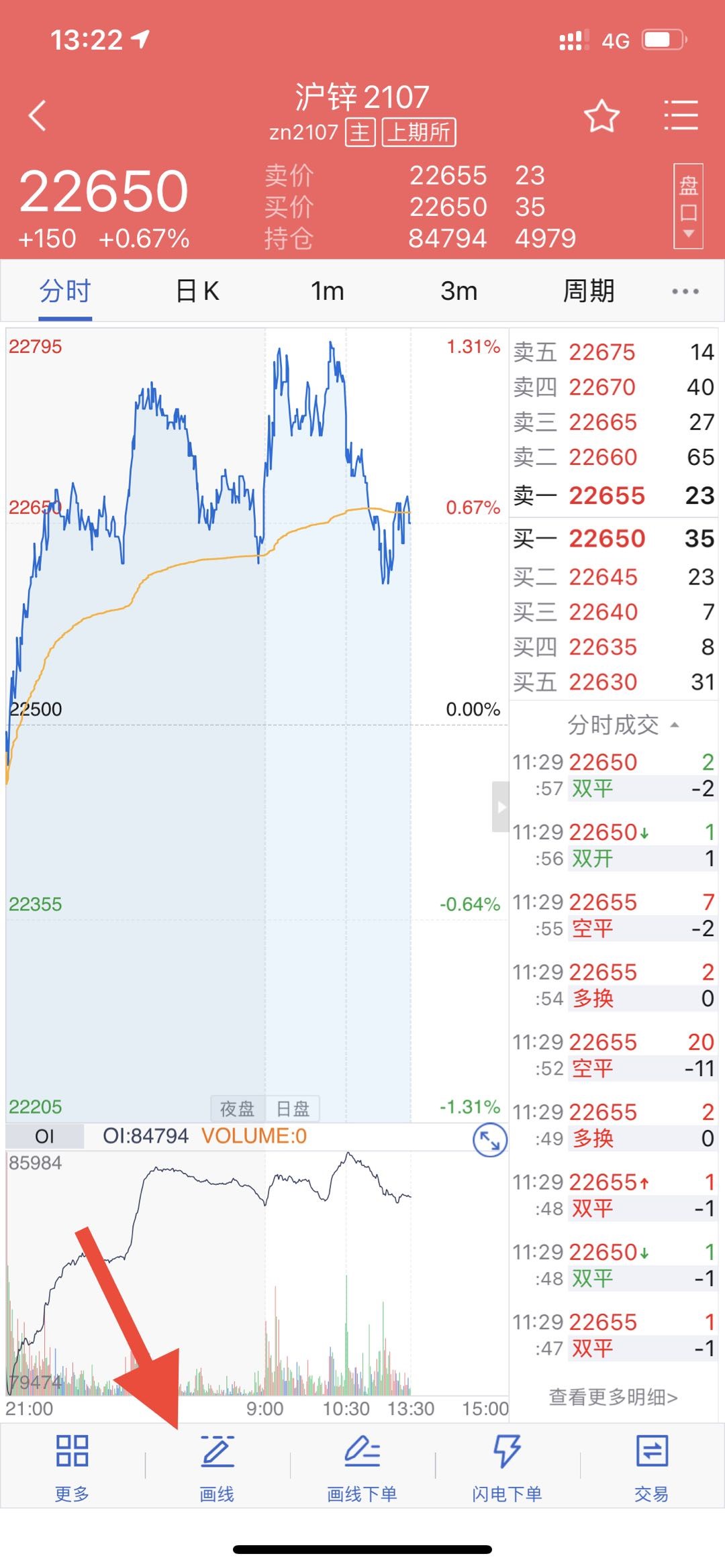Open the 周期 tab
The width and height of the screenshot is (725, 1568).
coord(588,291)
